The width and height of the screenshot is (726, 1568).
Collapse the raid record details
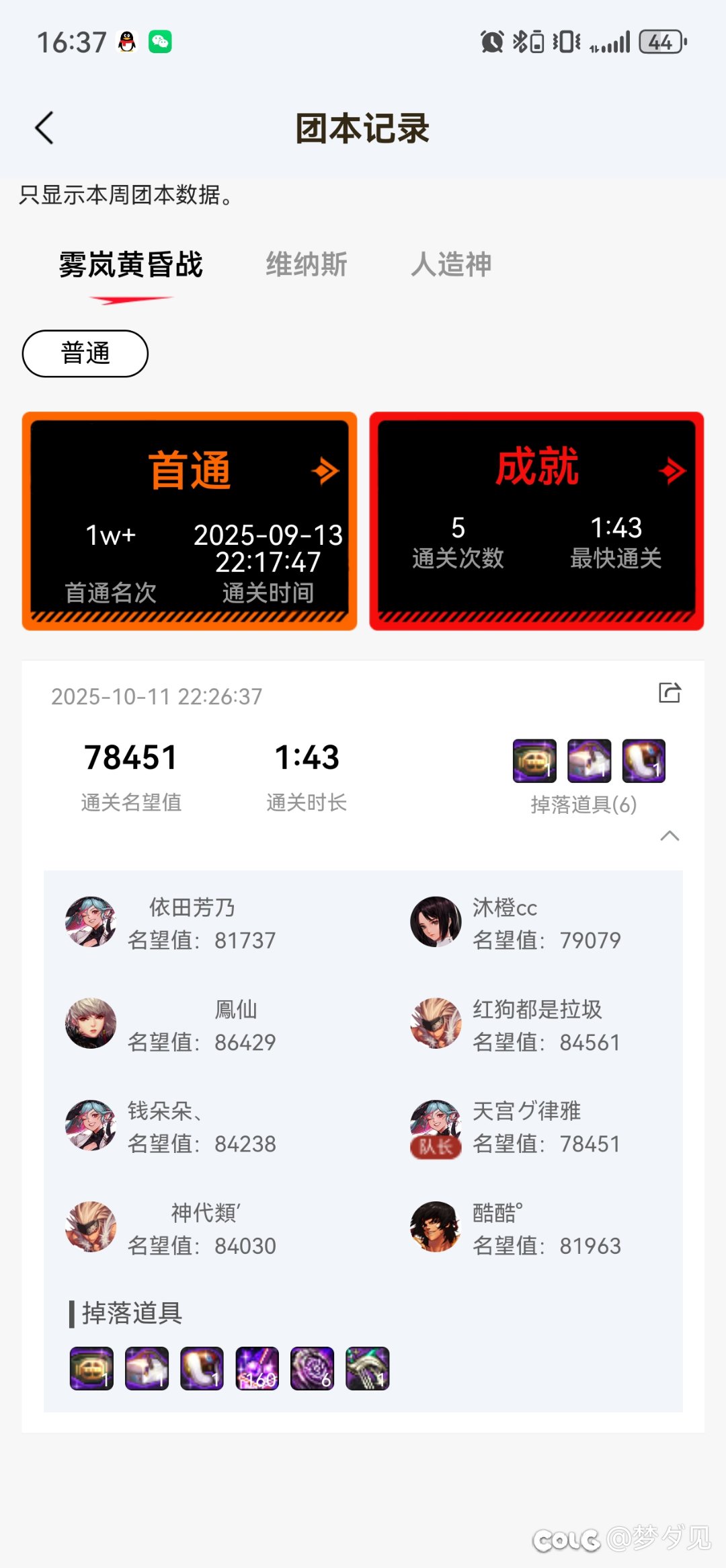670,836
